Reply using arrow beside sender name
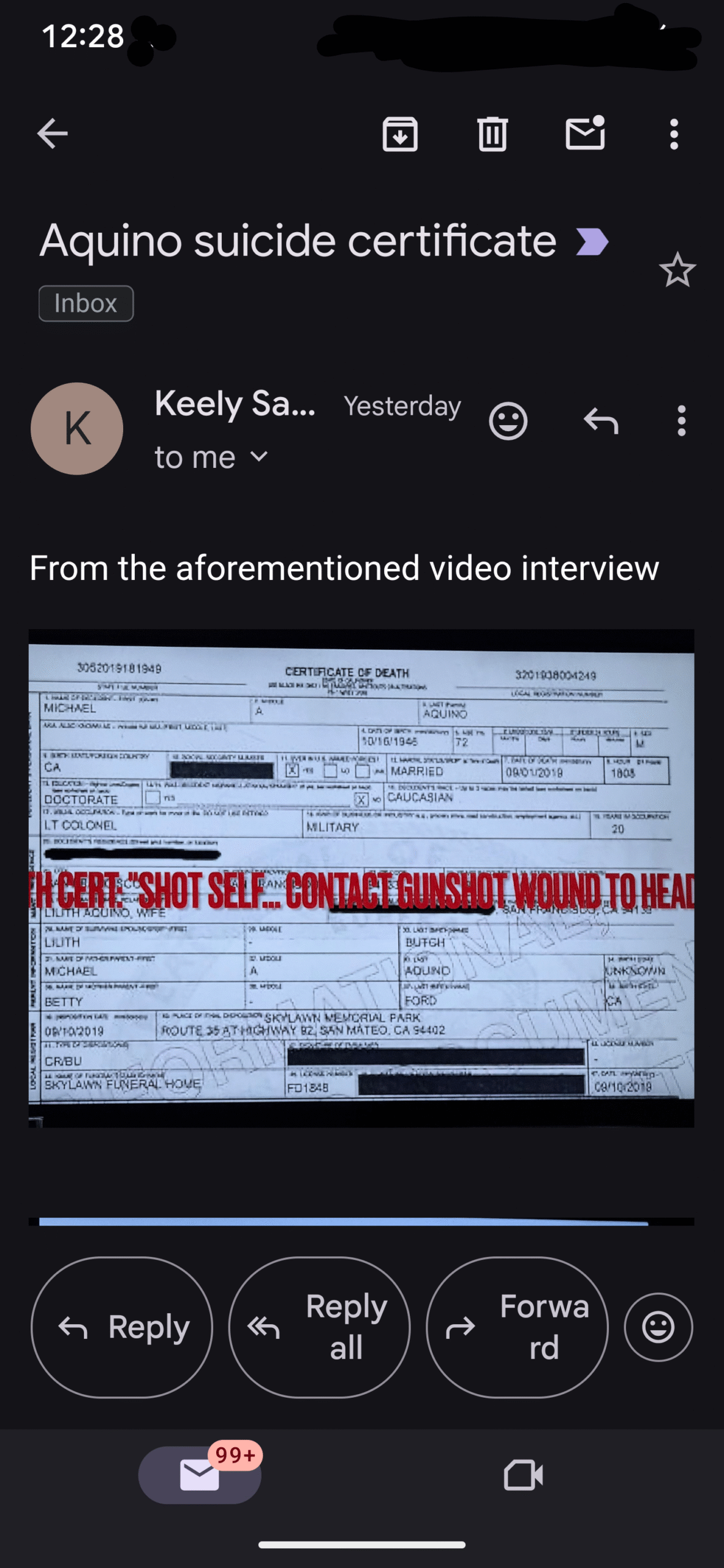 (x=601, y=421)
